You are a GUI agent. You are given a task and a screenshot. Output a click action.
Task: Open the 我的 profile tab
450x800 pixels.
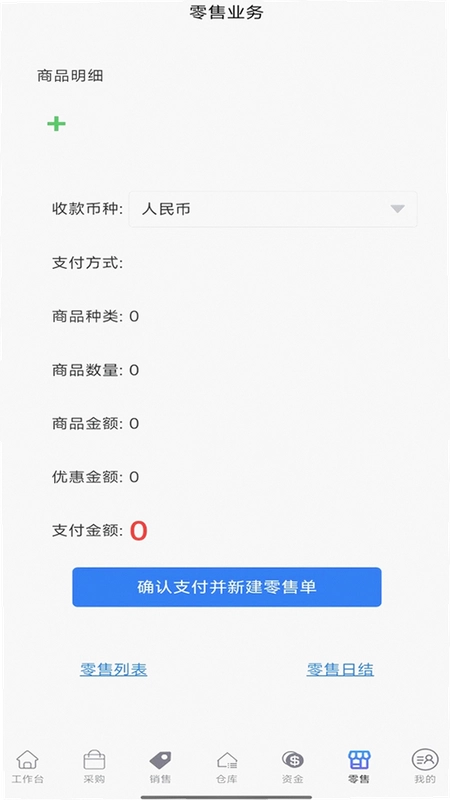(x=425, y=766)
